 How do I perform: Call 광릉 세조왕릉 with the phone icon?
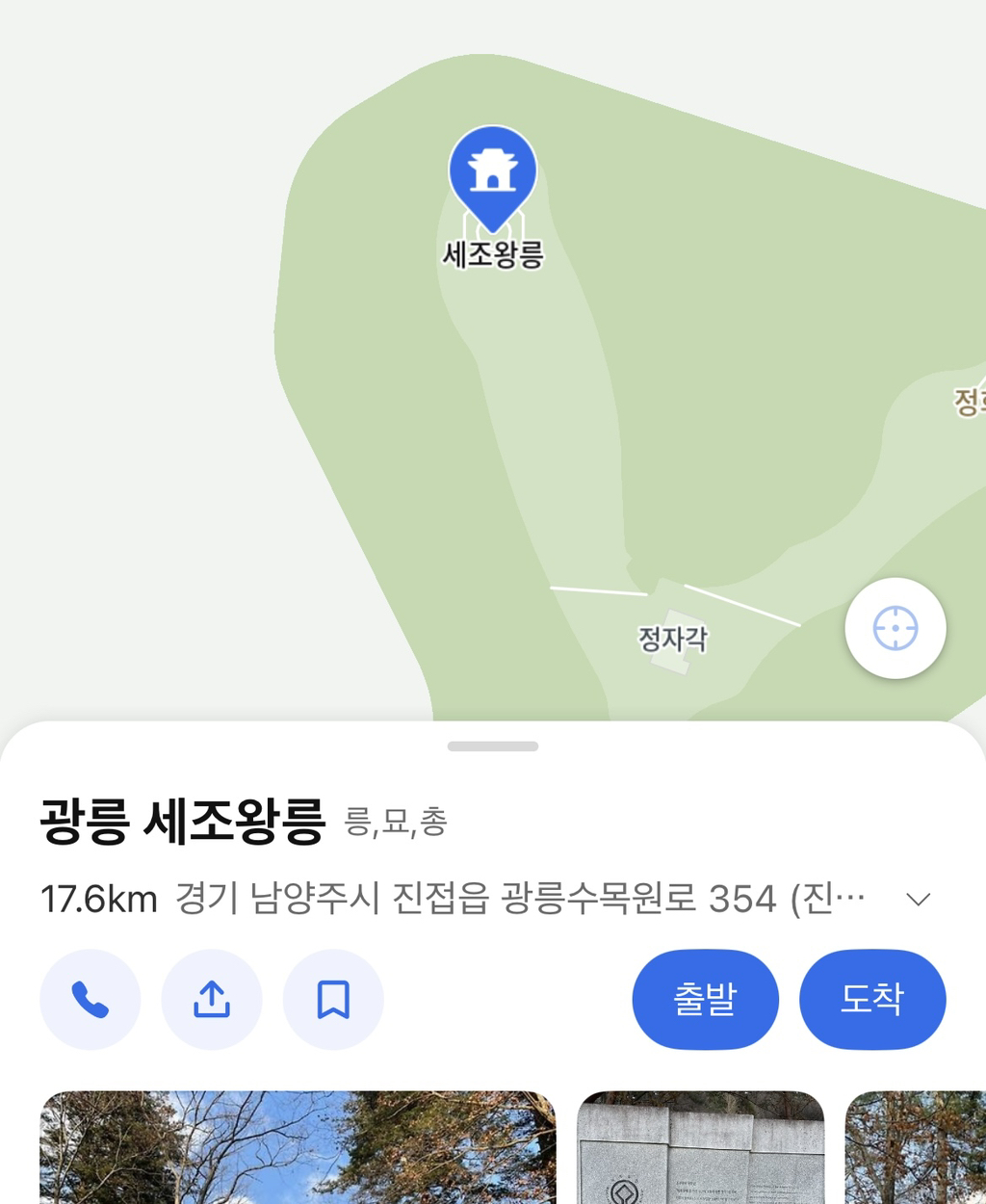click(90, 1000)
